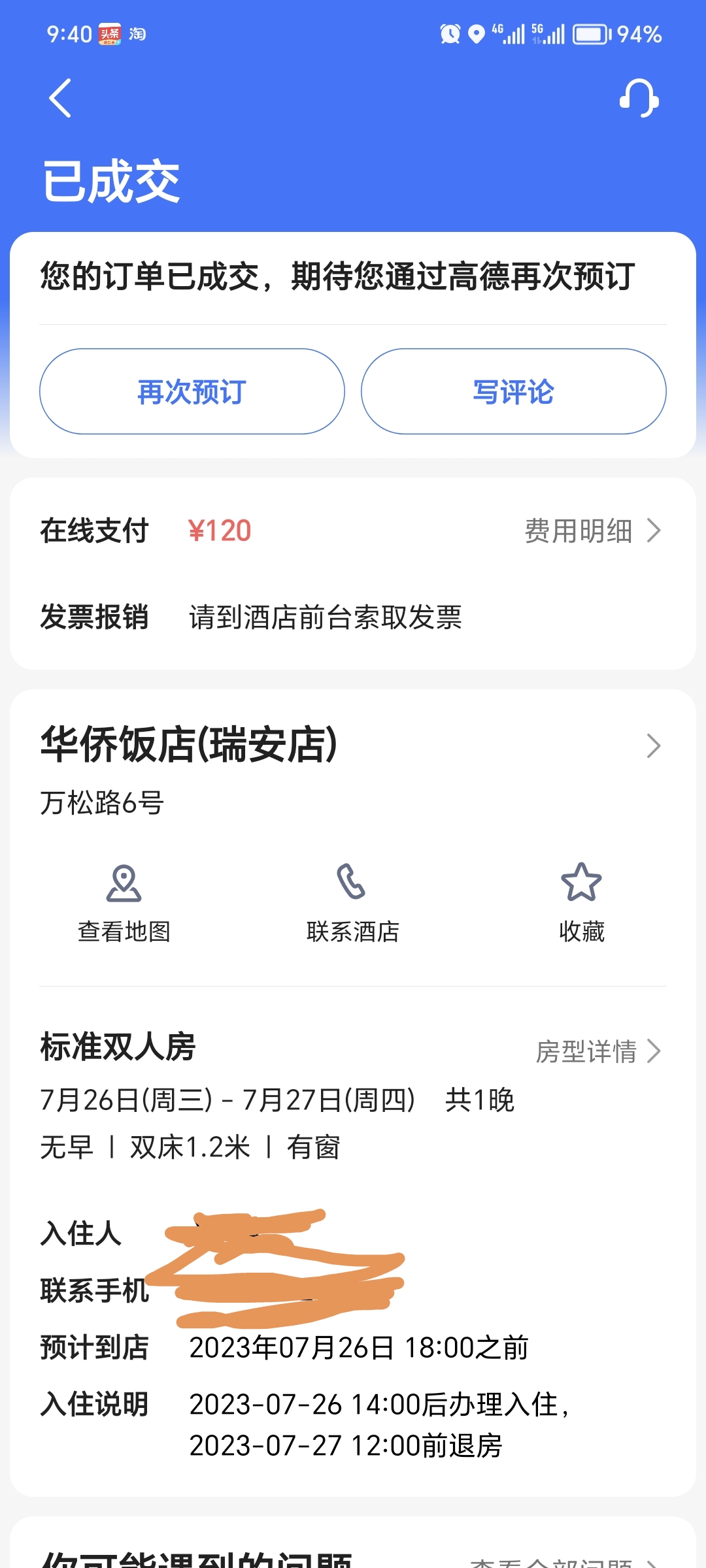Open customer service headset icon

[639, 98]
